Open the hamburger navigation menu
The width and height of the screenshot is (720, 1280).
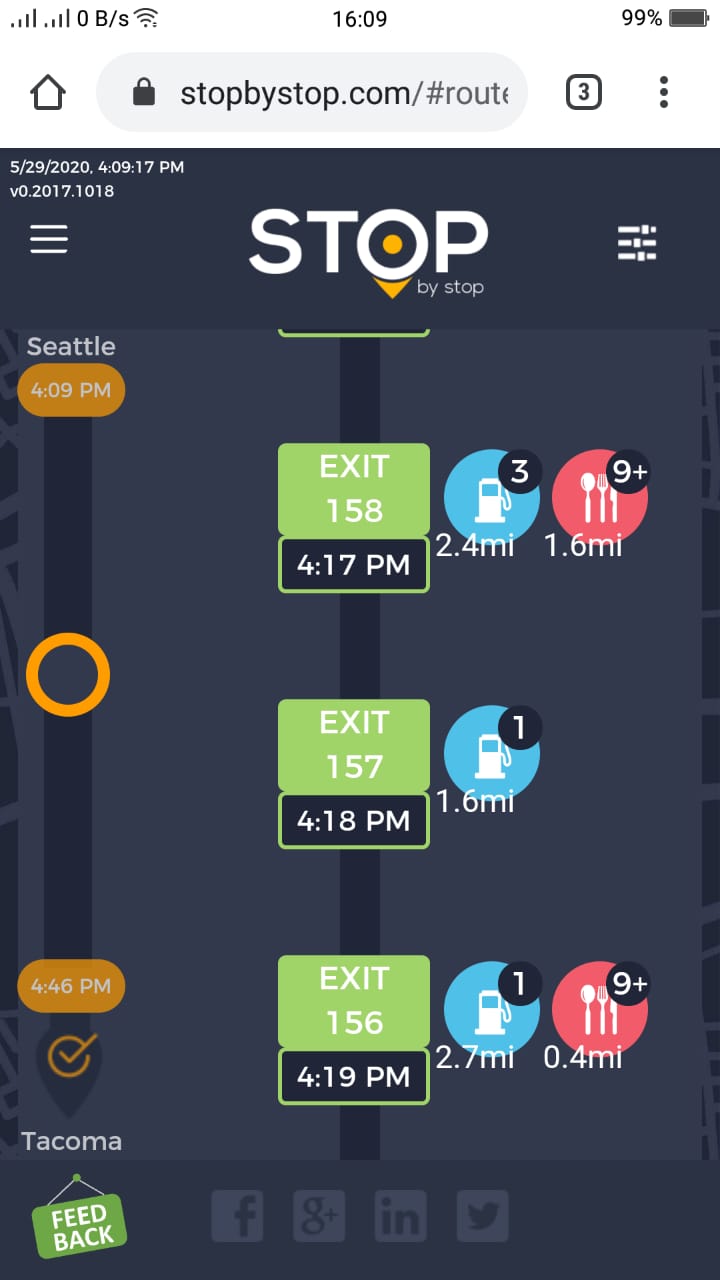tap(48, 239)
